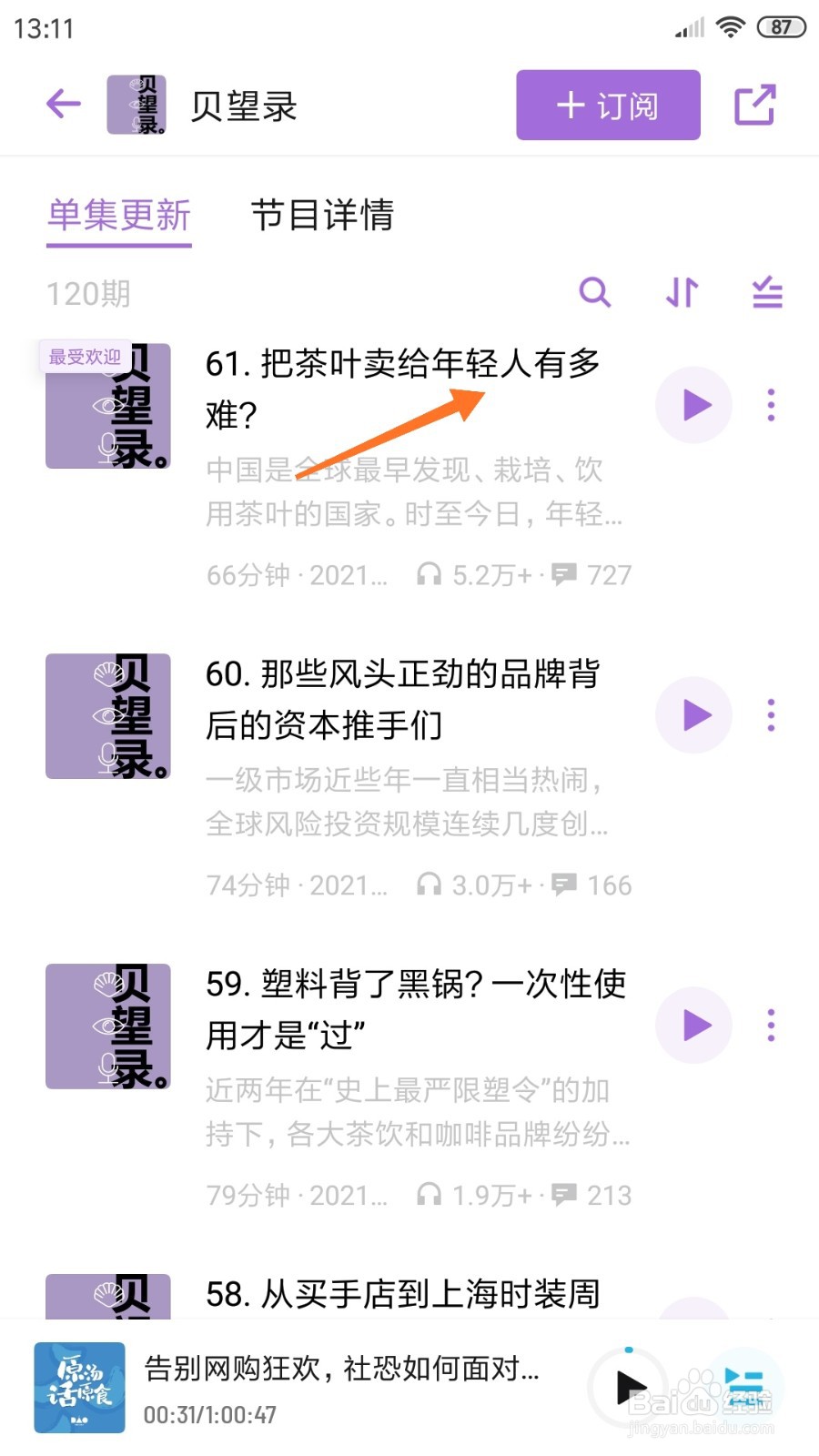Play episode 61 about selling tea
This screenshot has width=819, height=1456.
[694, 405]
